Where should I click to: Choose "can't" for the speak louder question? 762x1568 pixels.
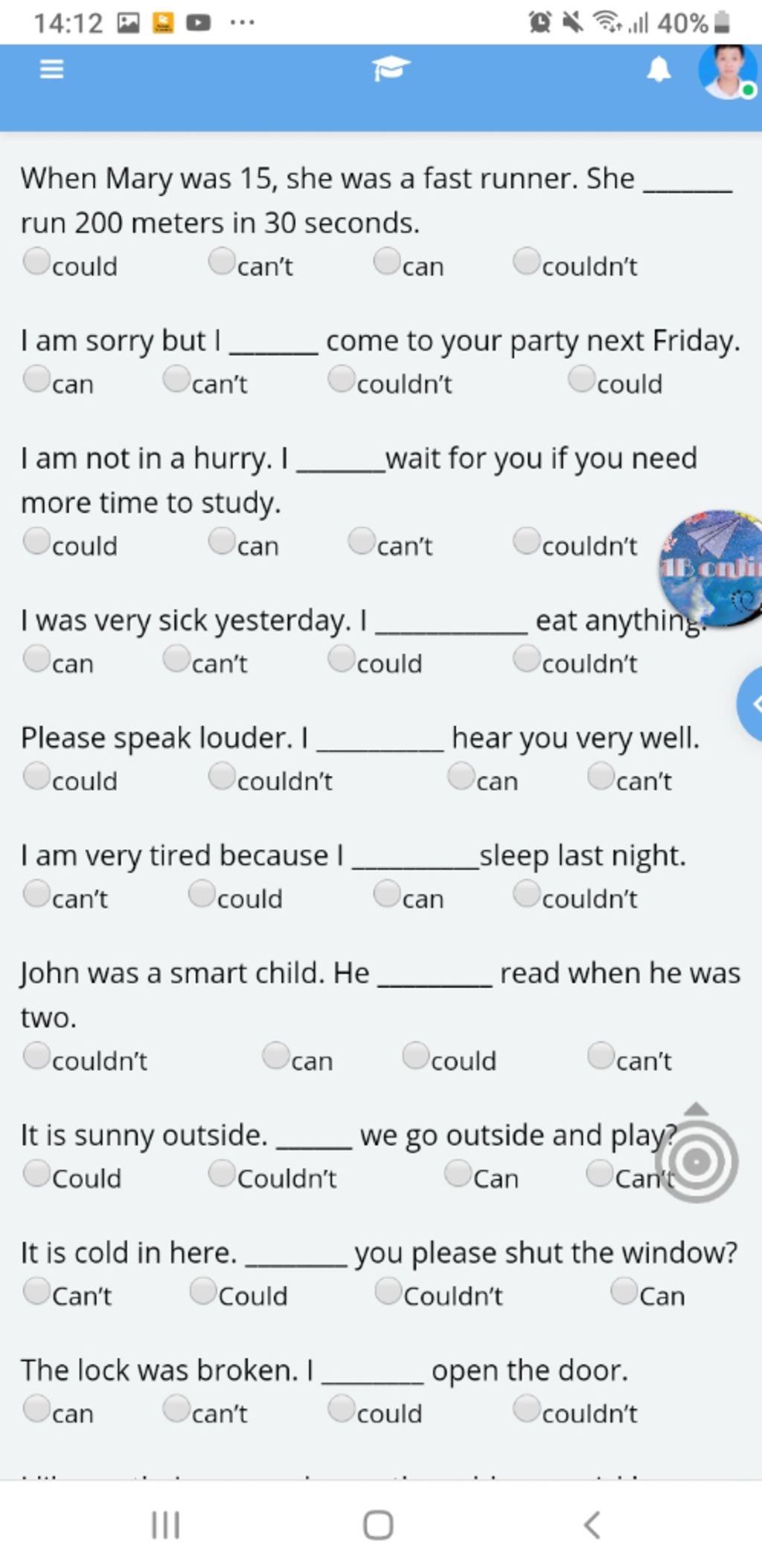pyautogui.click(x=601, y=777)
